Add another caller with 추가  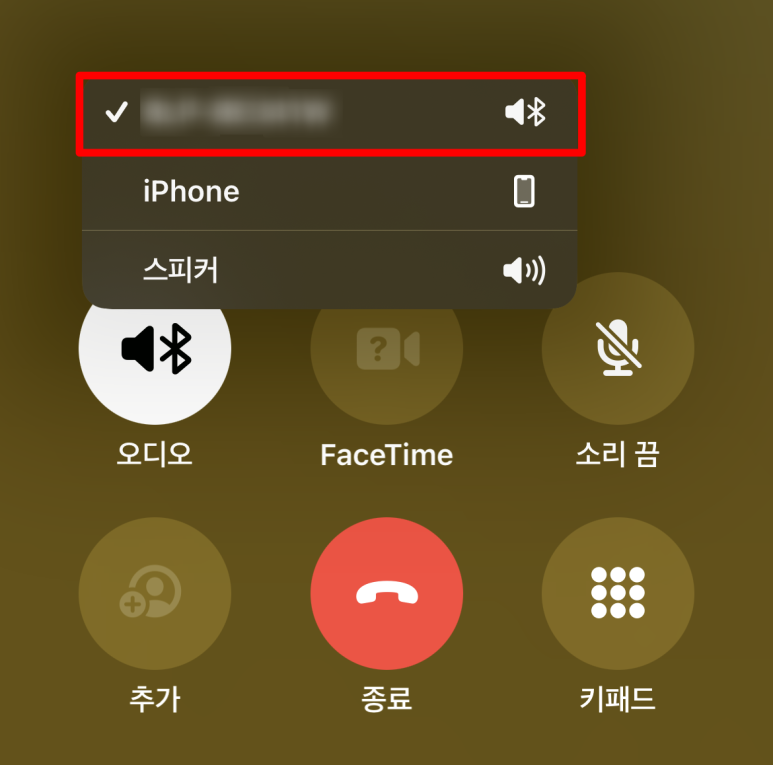tap(155, 594)
